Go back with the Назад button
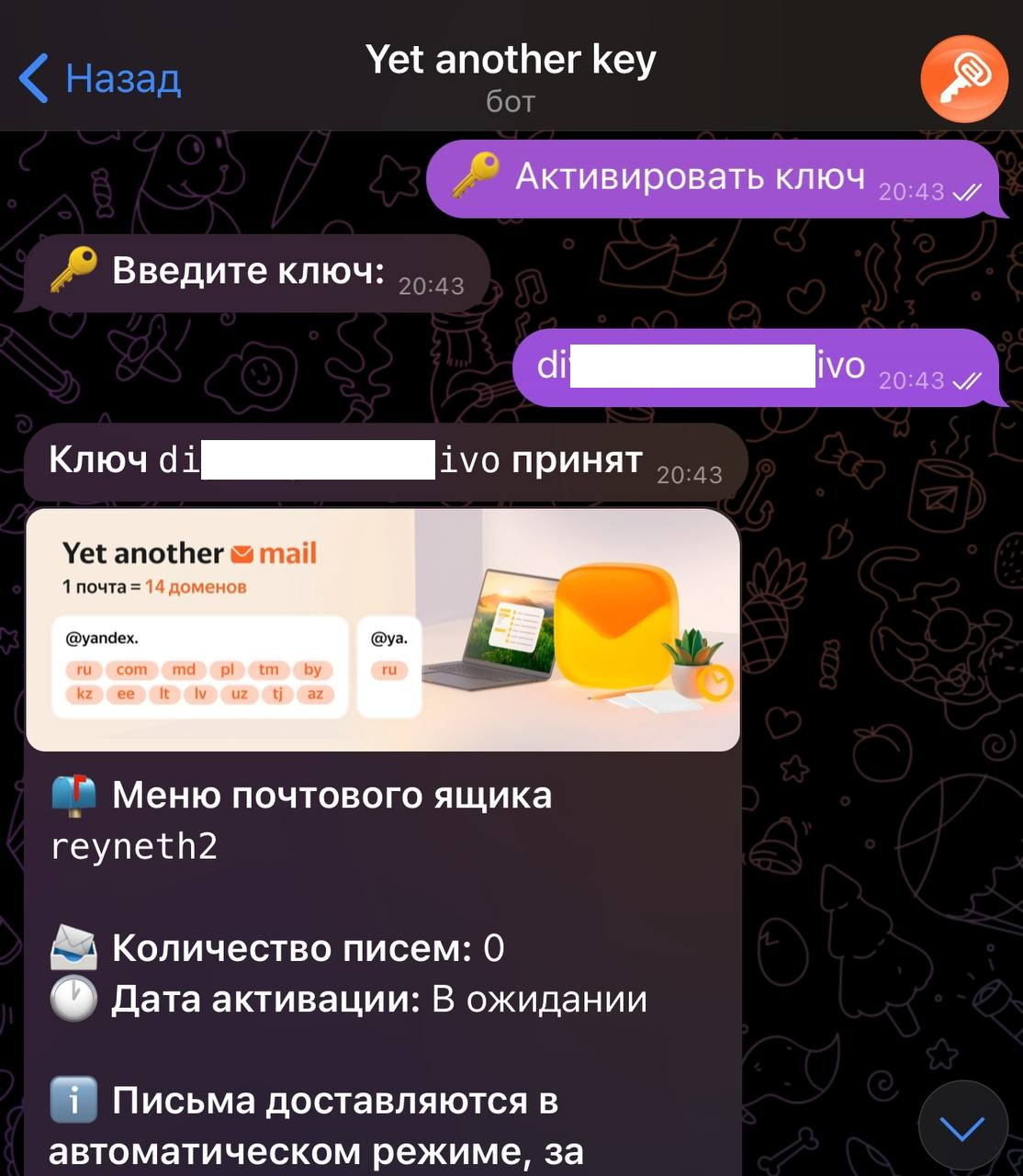The height and width of the screenshot is (1176, 1023). [x=101, y=79]
